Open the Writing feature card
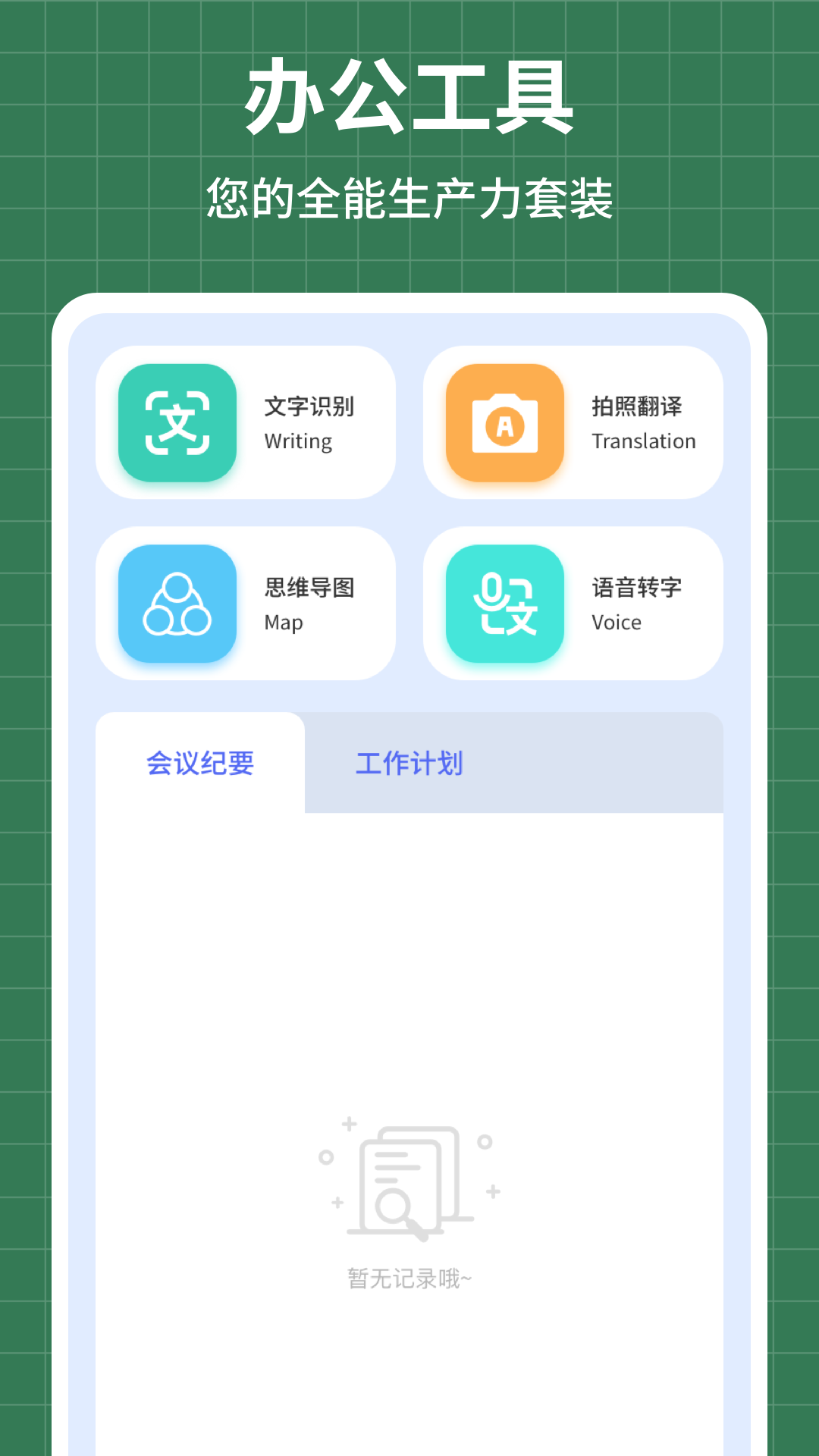 coord(246,422)
